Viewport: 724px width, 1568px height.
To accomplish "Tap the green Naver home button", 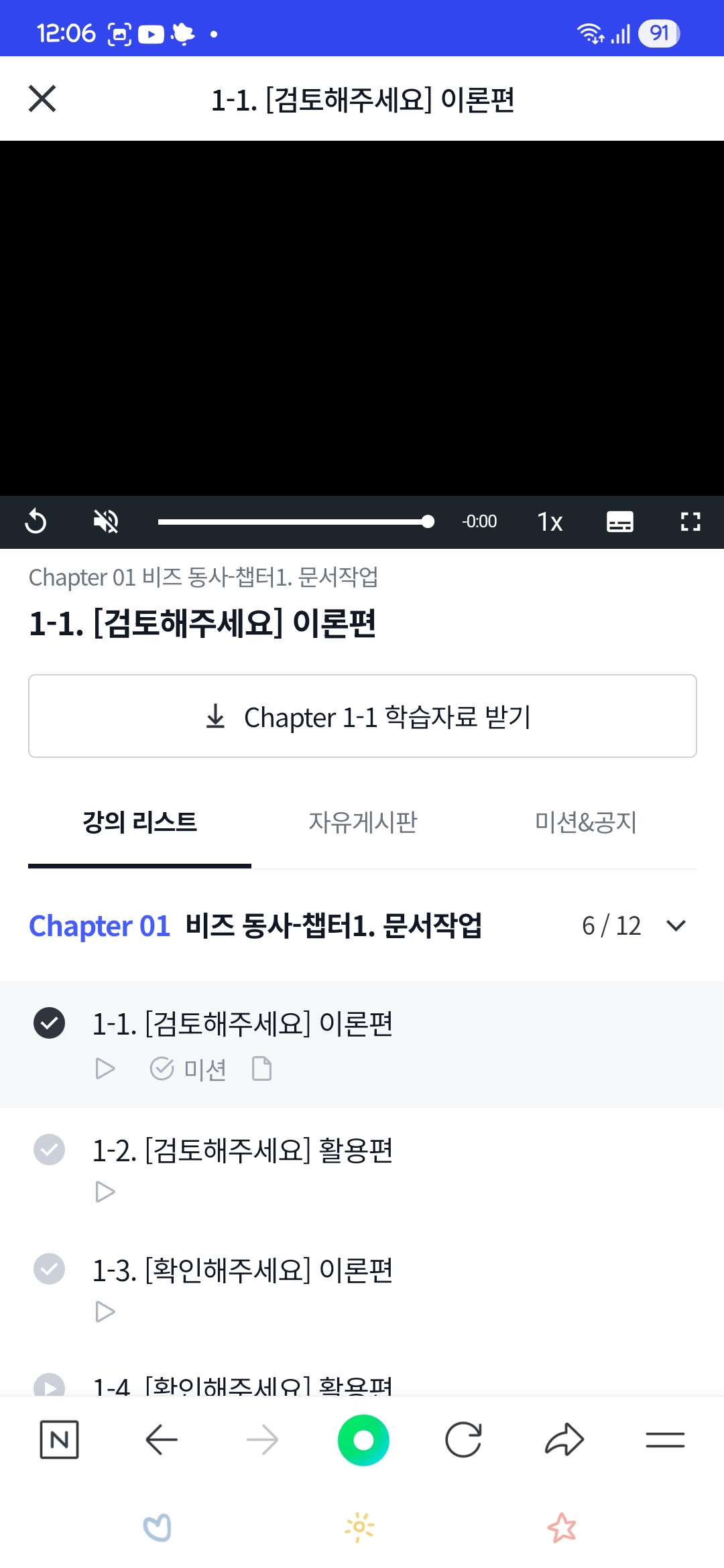I will [363, 1439].
